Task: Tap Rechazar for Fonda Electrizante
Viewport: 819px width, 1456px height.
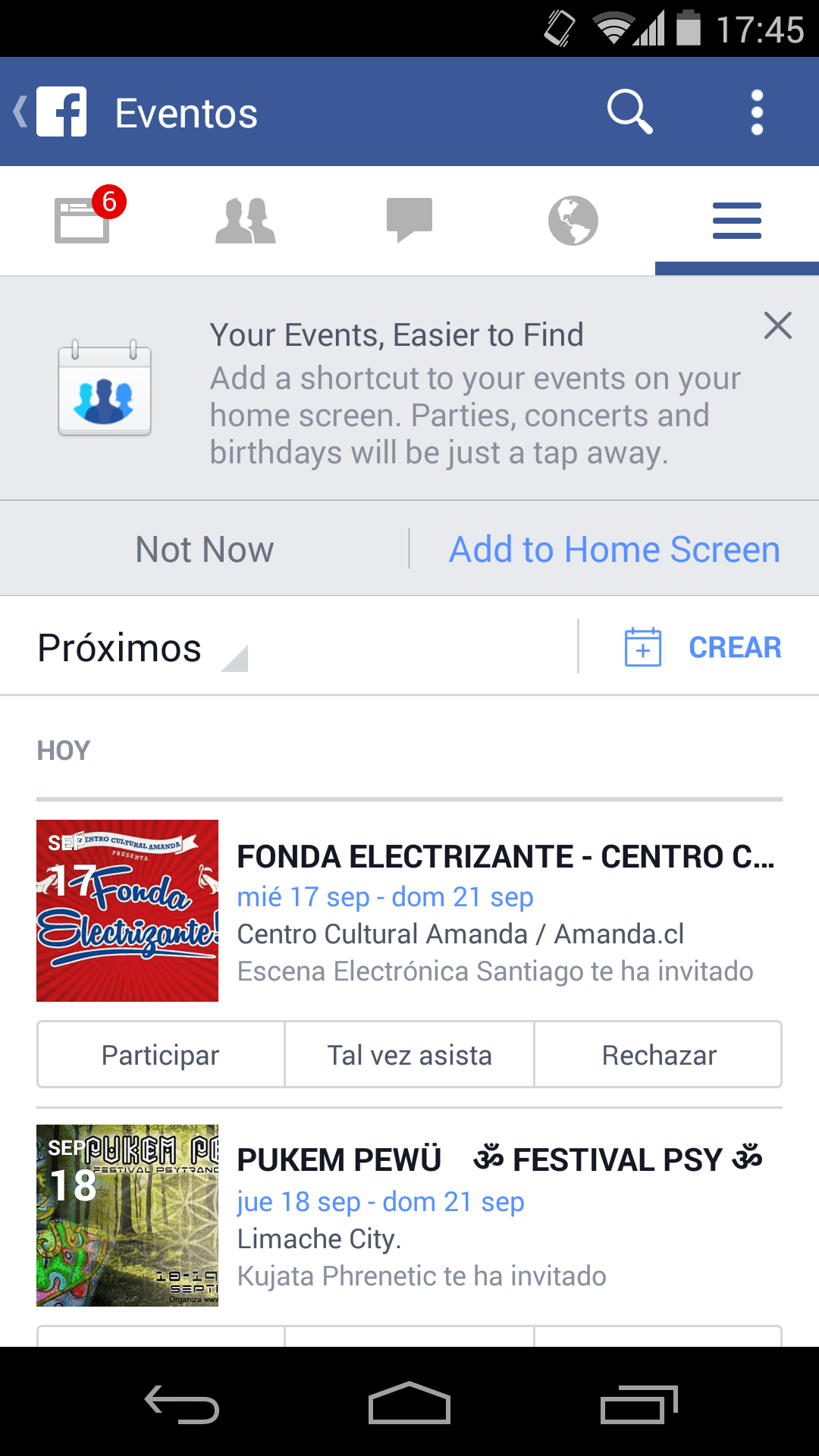Action: tap(658, 1055)
